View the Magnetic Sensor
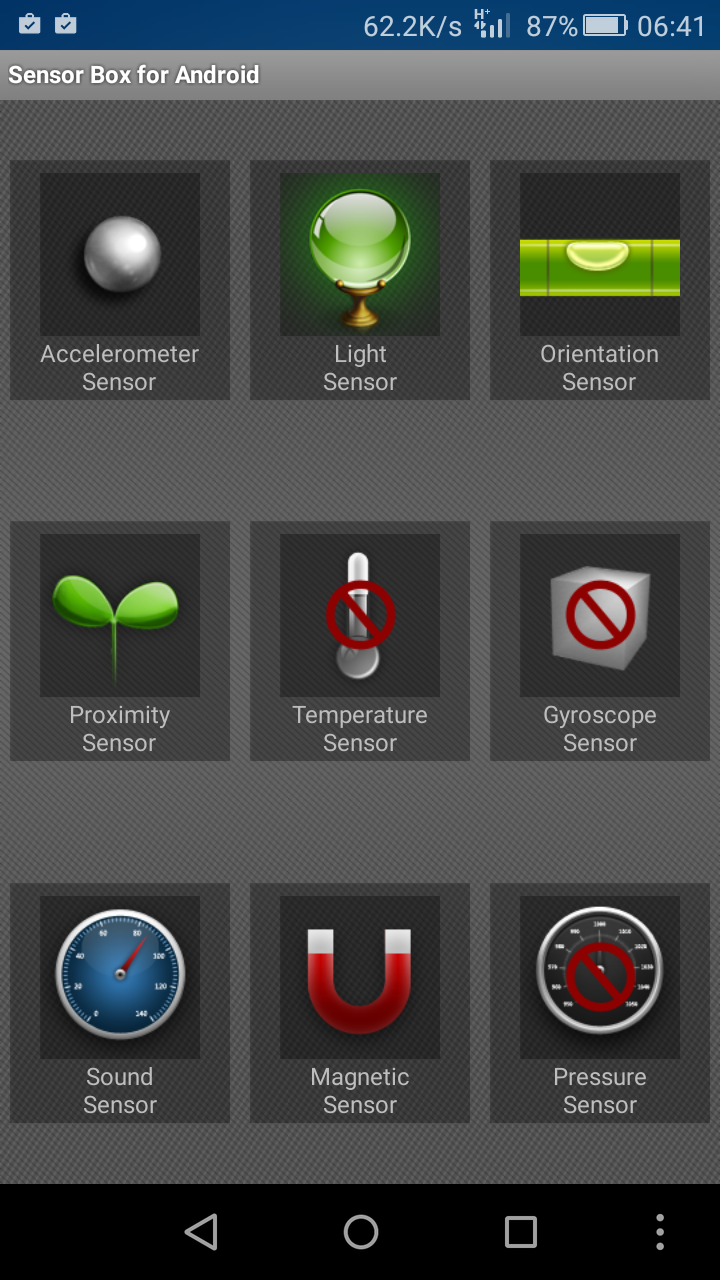This screenshot has height=1280, width=720. [x=360, y=1003]
